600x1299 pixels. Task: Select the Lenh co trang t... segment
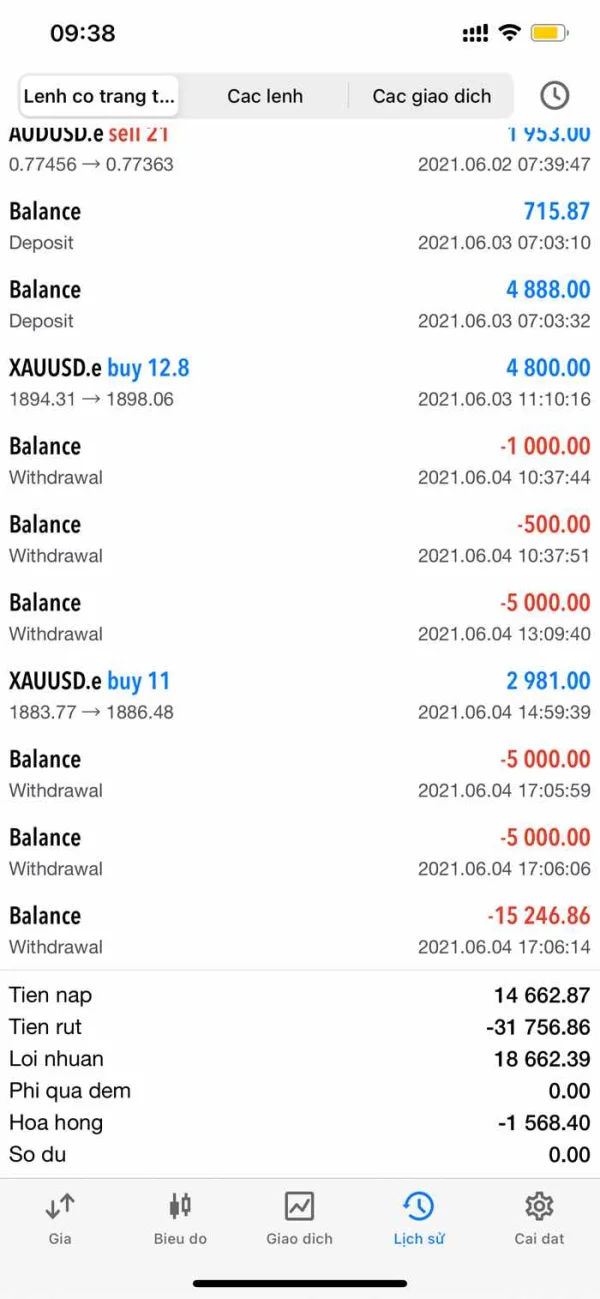99,96
